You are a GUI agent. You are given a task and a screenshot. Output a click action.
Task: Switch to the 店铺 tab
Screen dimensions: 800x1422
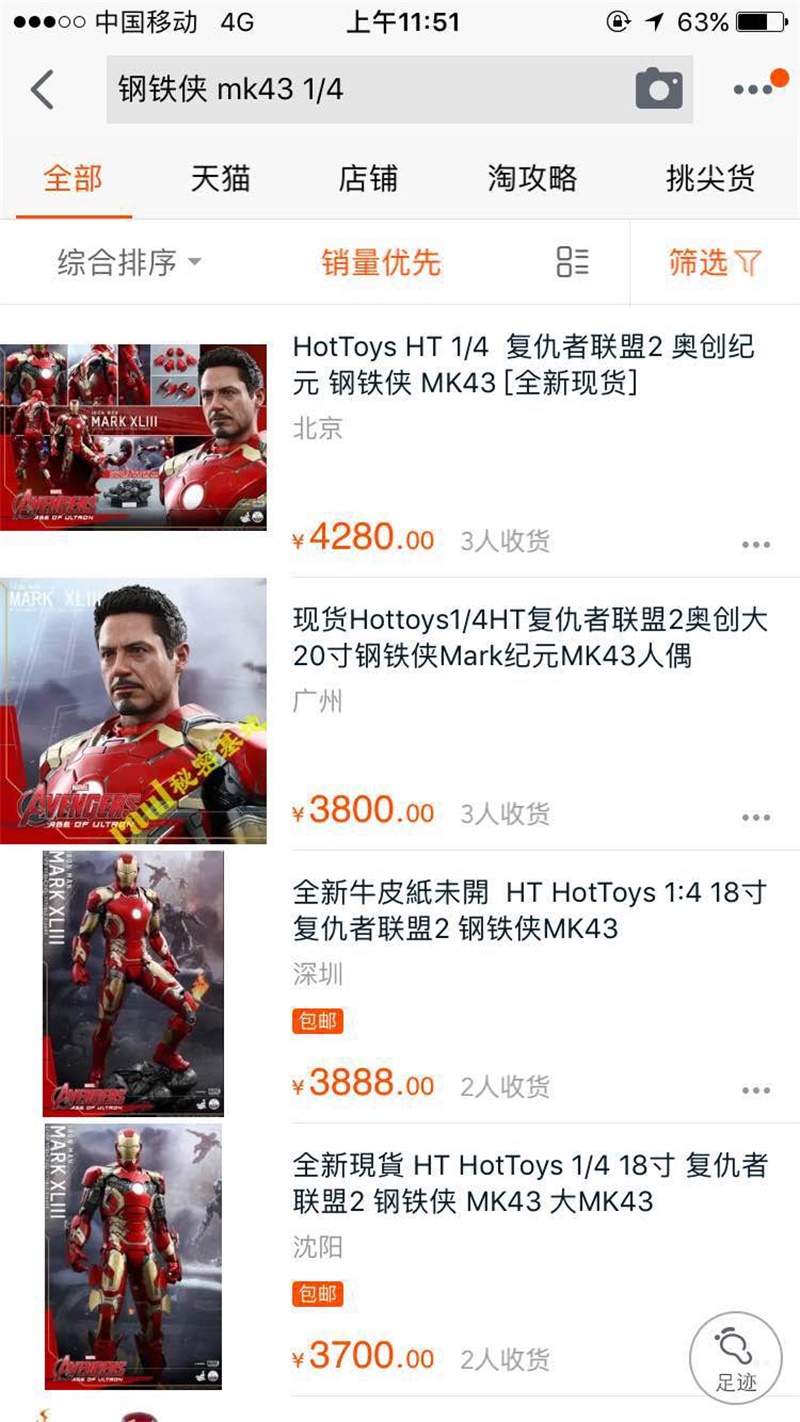click(368, 179)
